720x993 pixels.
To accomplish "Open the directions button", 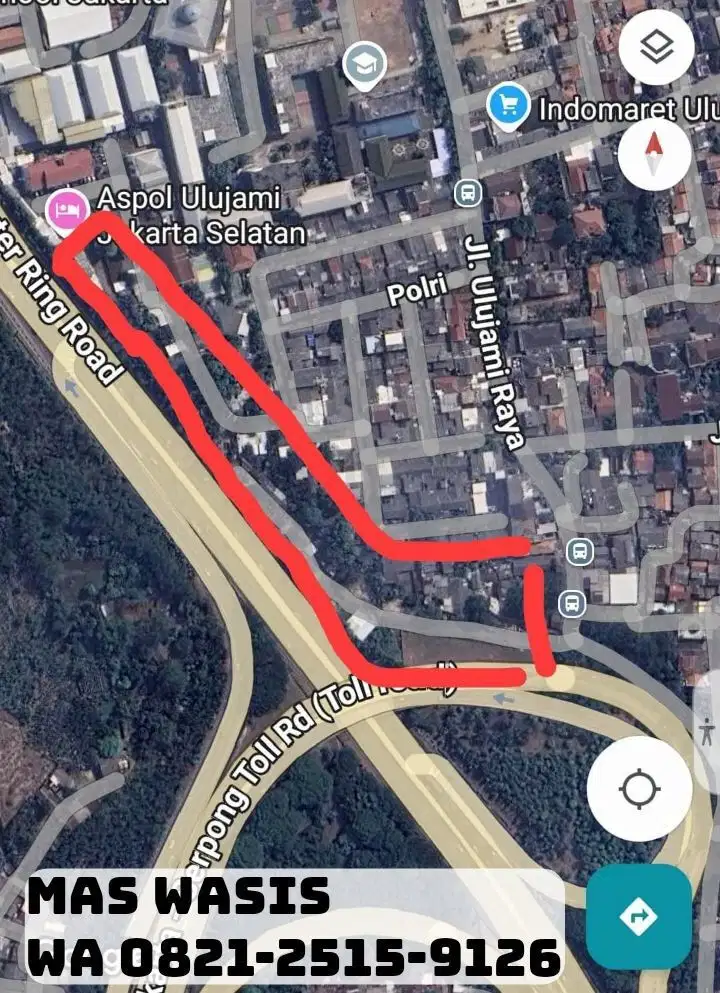I will point(638,916).
